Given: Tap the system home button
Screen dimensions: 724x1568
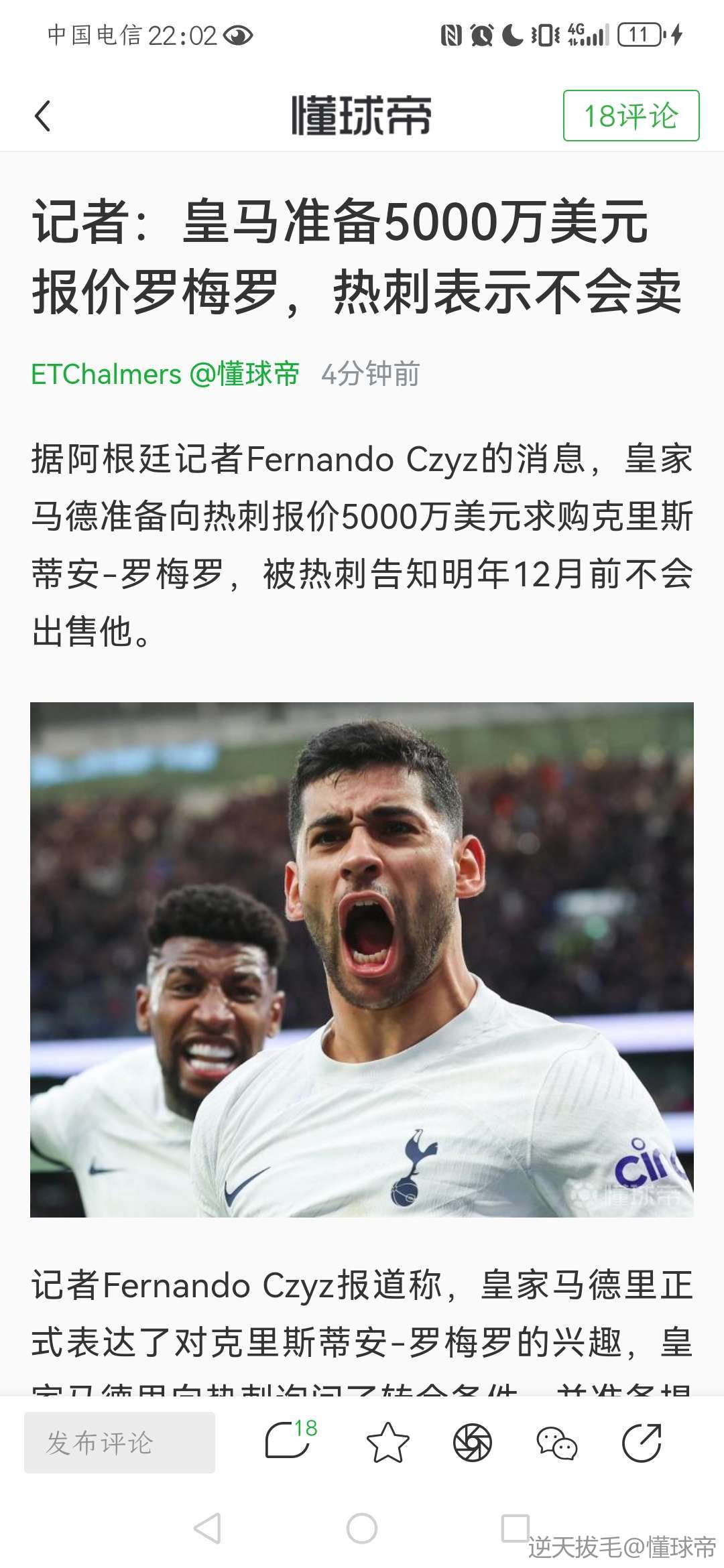Looking at the screenshot, I should coord(362,1528).
